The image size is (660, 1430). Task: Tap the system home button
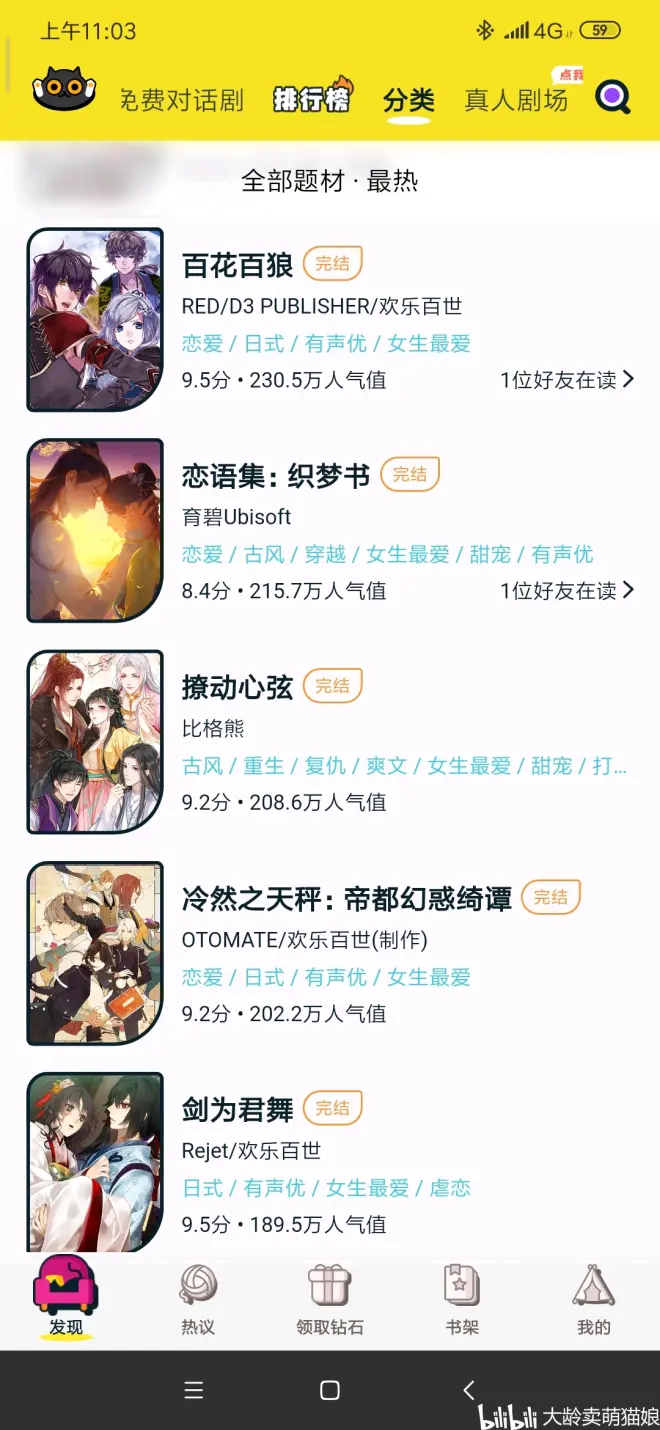330,1390
